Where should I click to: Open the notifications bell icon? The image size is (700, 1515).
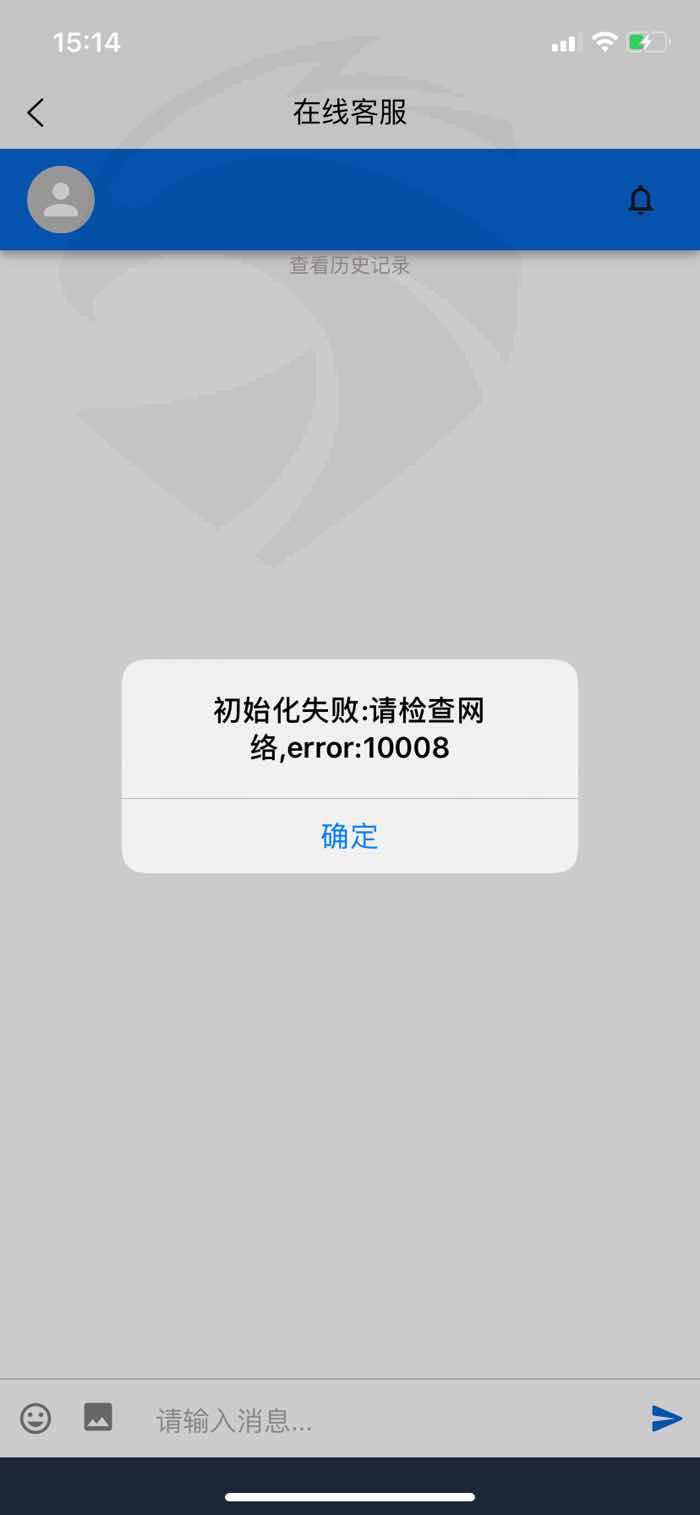pyautogui.click(x=640, y=200)
